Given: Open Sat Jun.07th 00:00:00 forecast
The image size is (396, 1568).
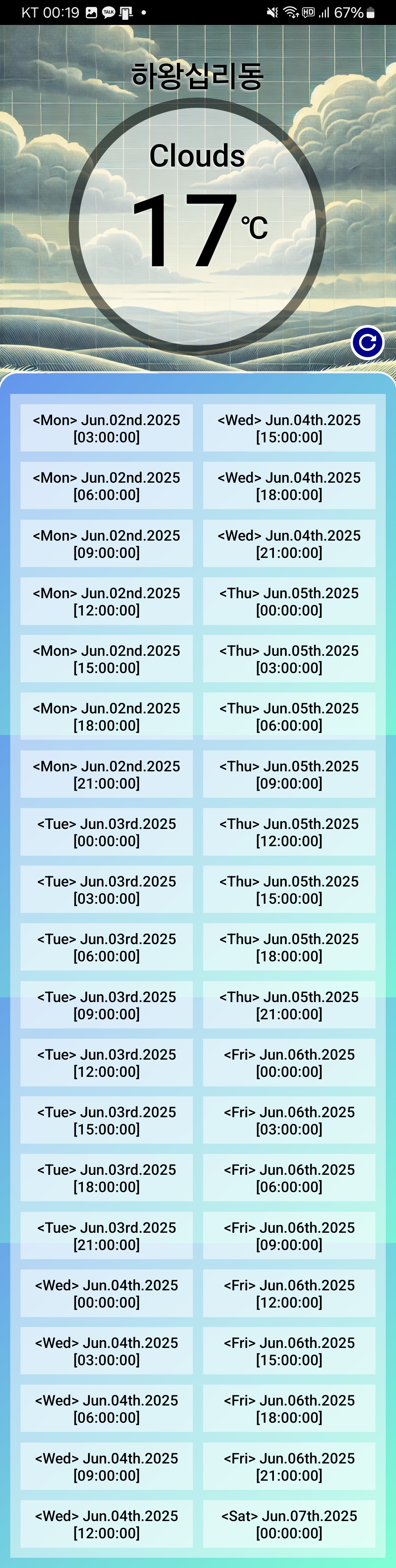Looking at the screenshot, I should 289,1524.
